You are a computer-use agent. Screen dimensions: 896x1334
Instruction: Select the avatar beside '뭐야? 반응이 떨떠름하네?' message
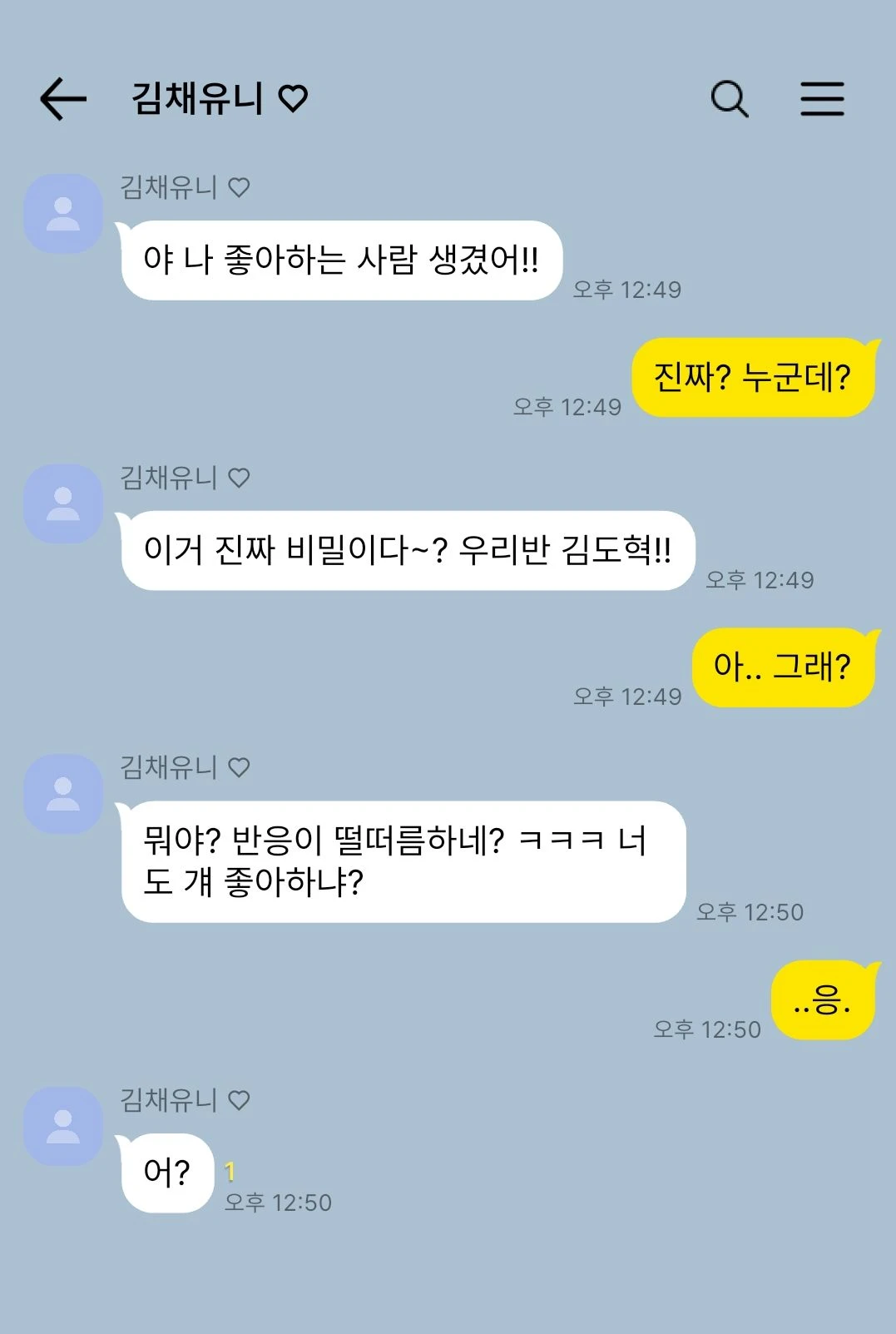(x=63, y=794)
